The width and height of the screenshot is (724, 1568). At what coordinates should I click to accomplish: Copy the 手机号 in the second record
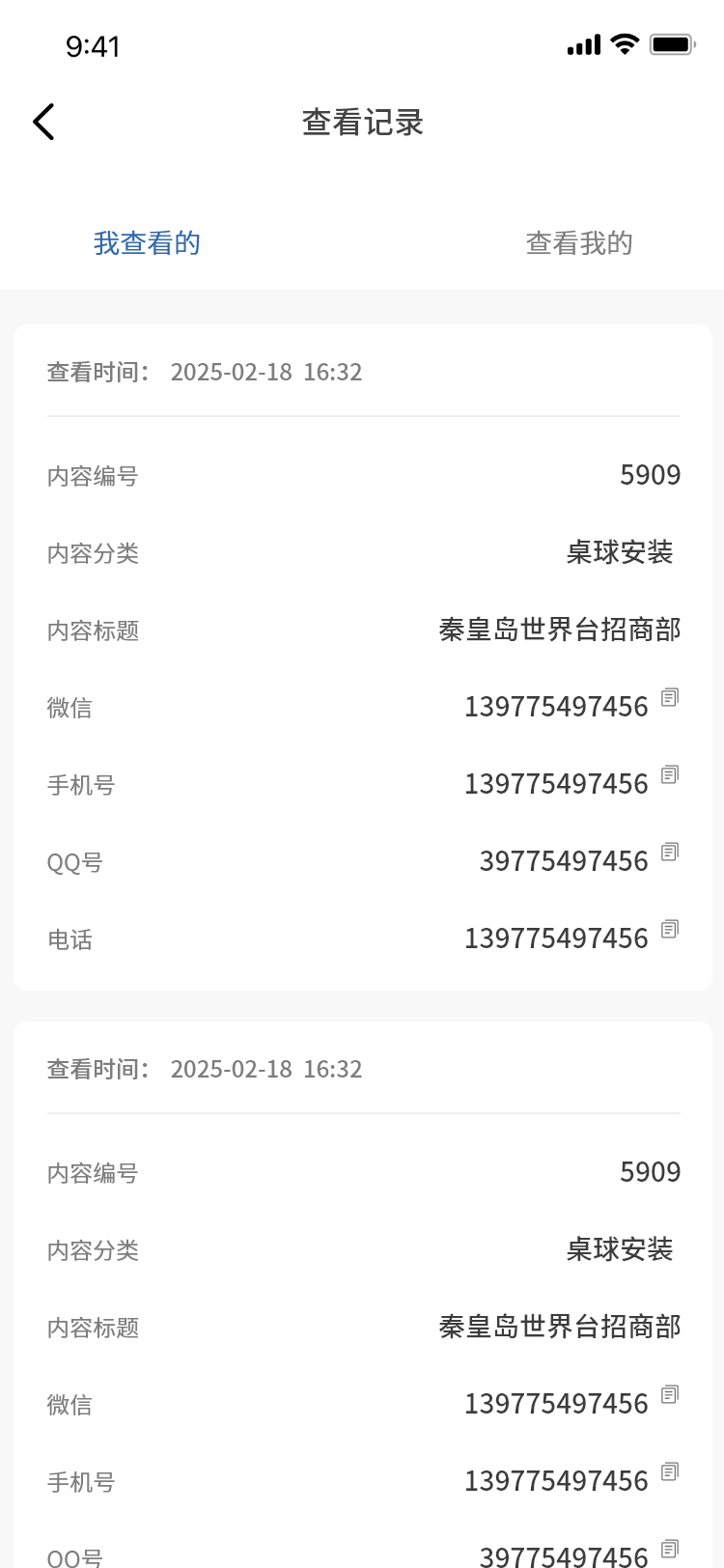[670, 1471]
